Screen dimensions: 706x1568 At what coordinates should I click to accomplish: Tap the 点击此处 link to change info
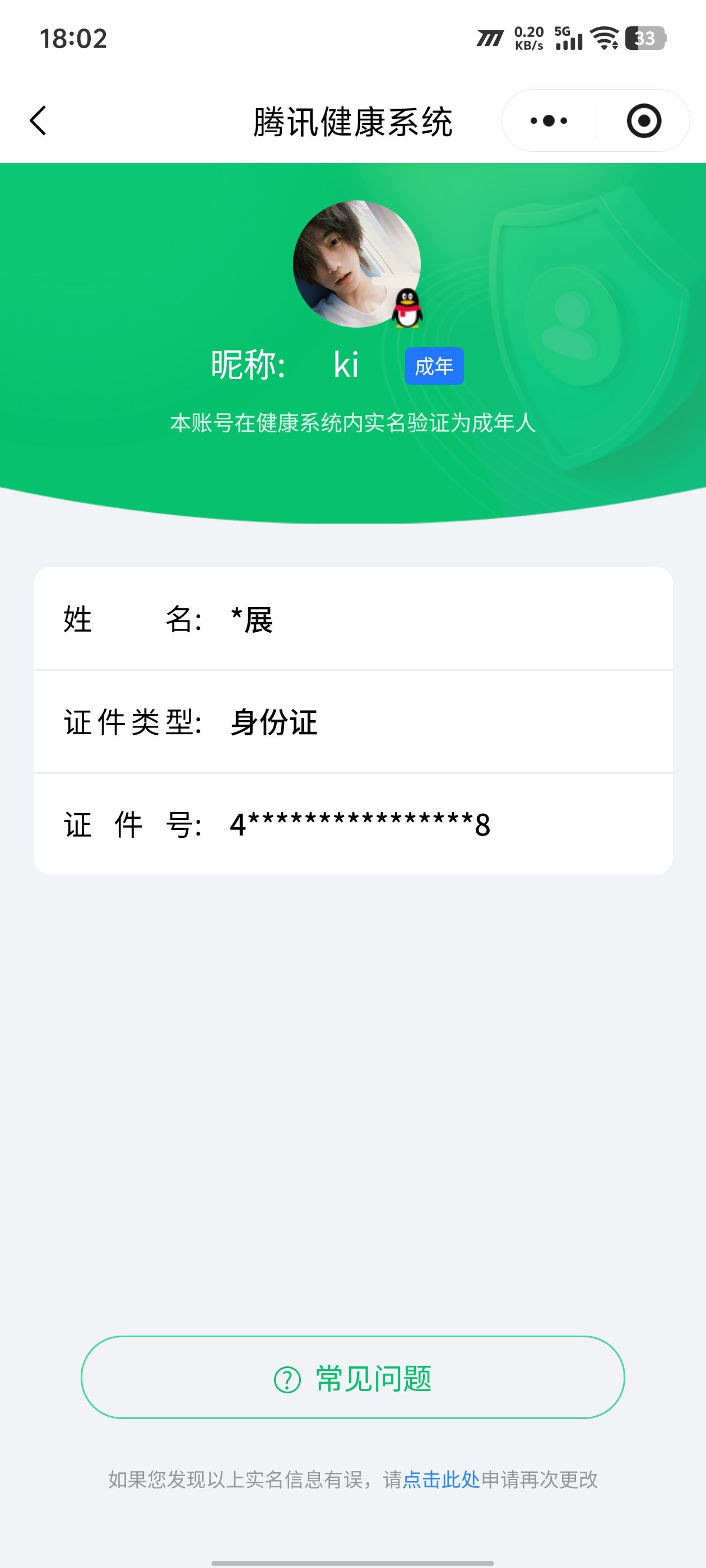pos(441,1480)
